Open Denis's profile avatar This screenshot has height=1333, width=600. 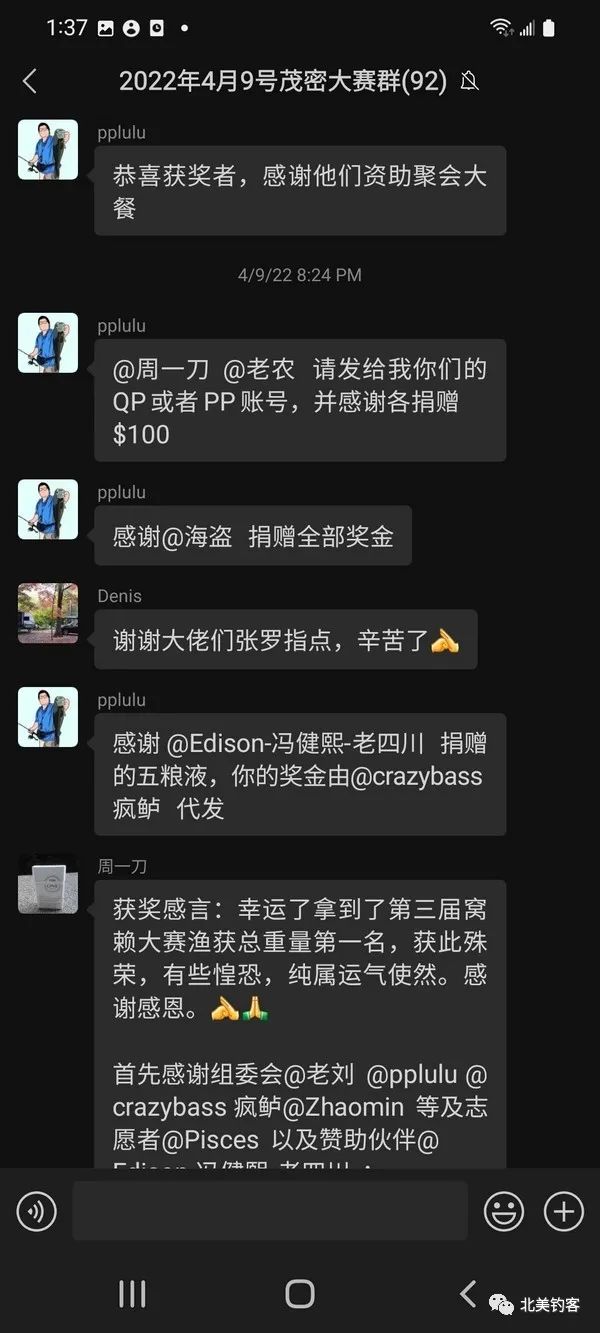48,613
